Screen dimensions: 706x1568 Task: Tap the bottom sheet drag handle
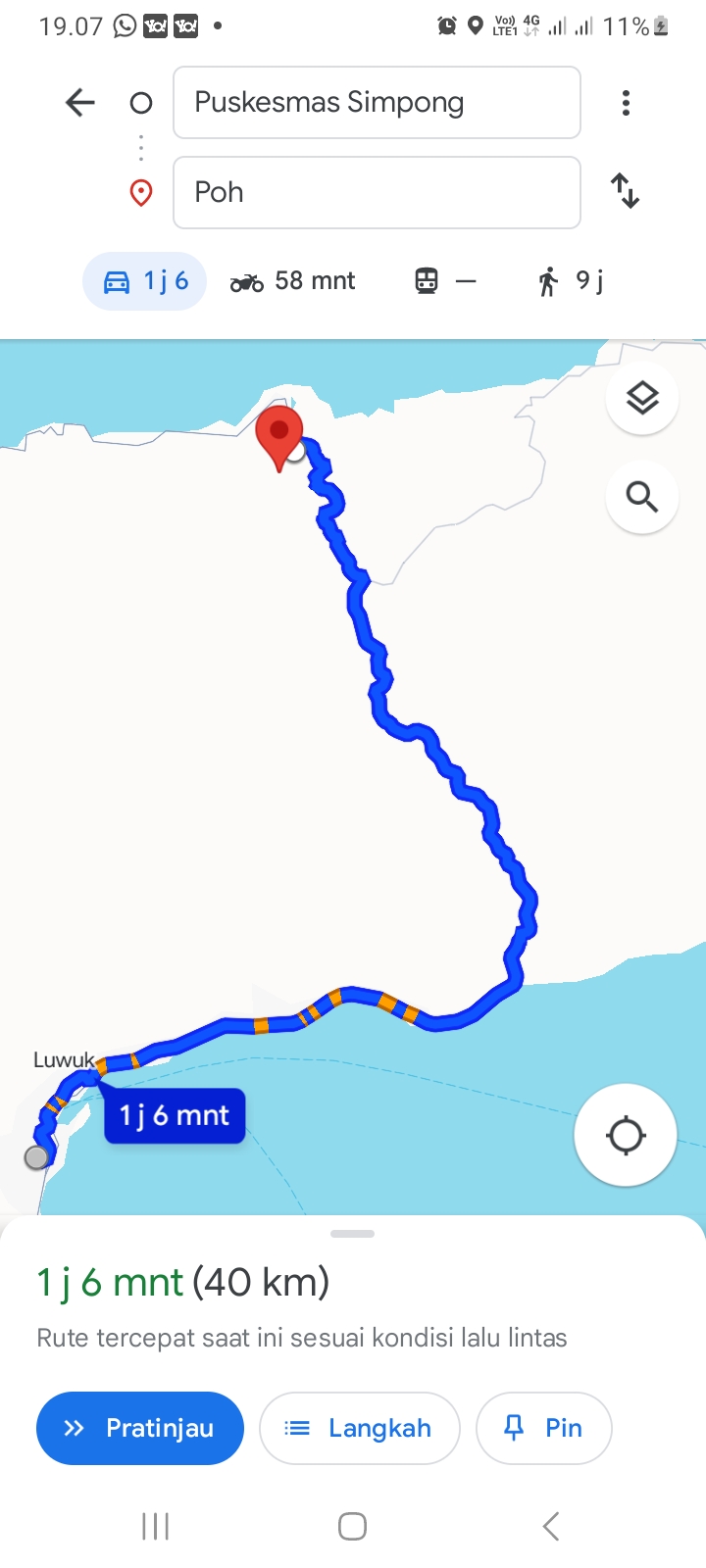(x=353, y=1234)
